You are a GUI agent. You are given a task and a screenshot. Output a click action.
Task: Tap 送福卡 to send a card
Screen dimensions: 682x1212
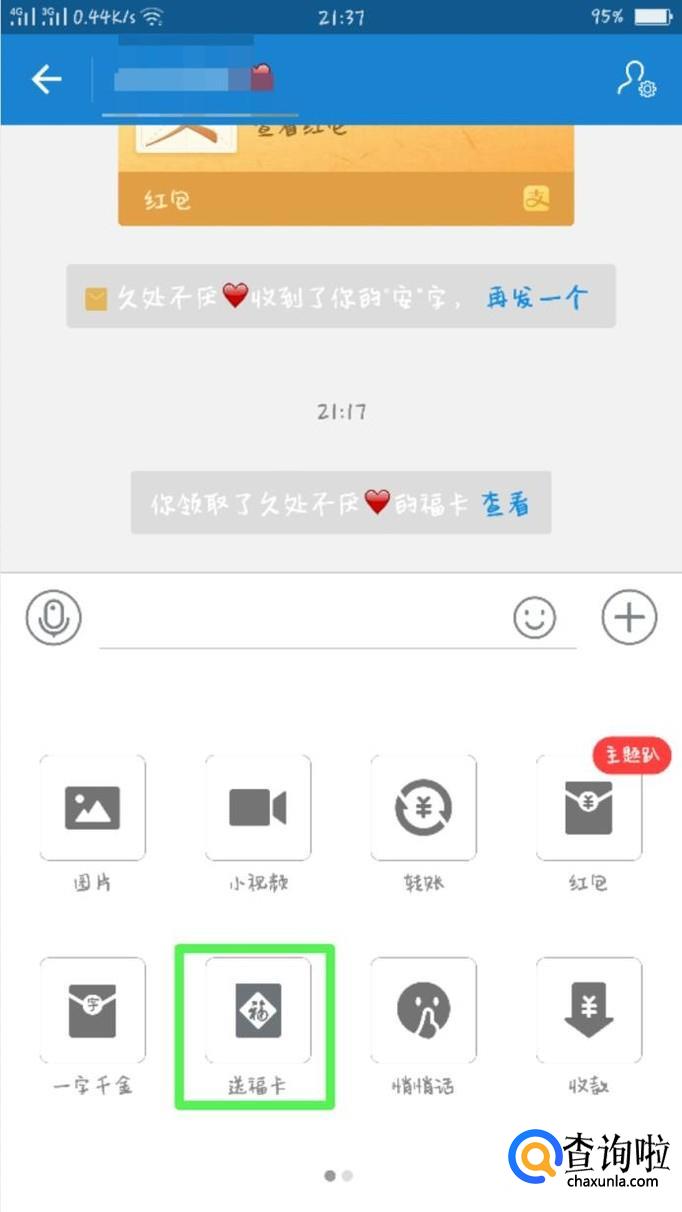(x=258, y=1011)
